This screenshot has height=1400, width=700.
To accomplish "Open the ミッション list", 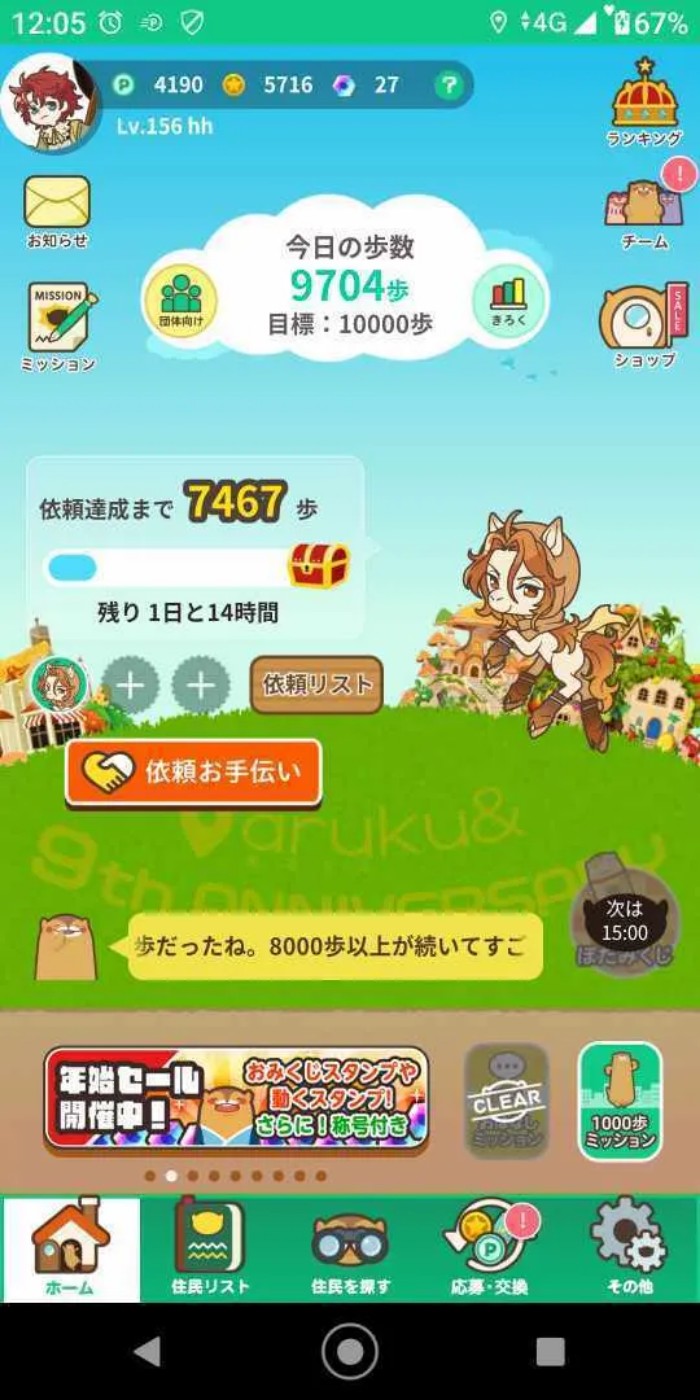I will click(58, 325).
